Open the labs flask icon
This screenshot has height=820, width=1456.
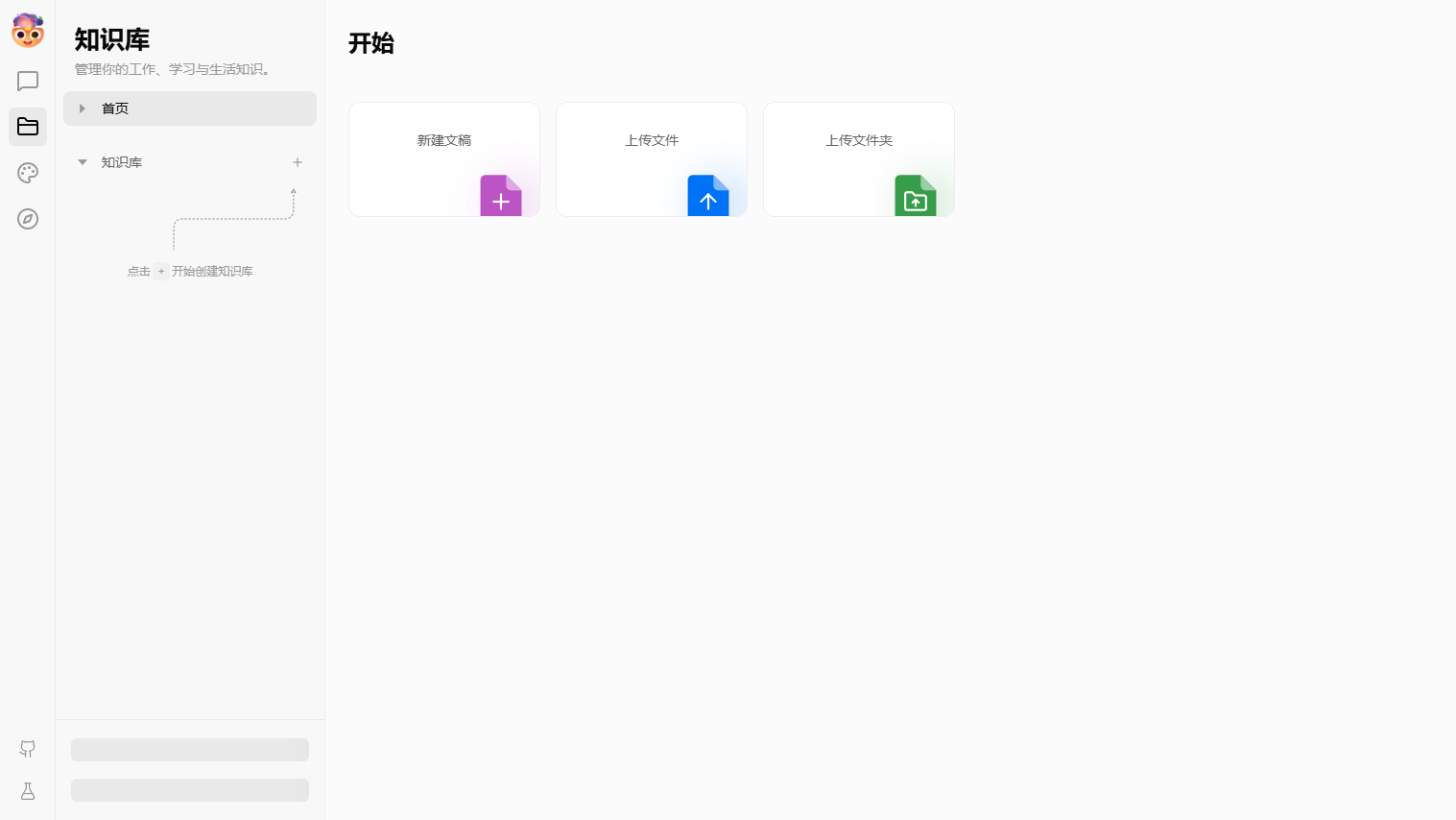pyautogui.click(x=28, y=791)
